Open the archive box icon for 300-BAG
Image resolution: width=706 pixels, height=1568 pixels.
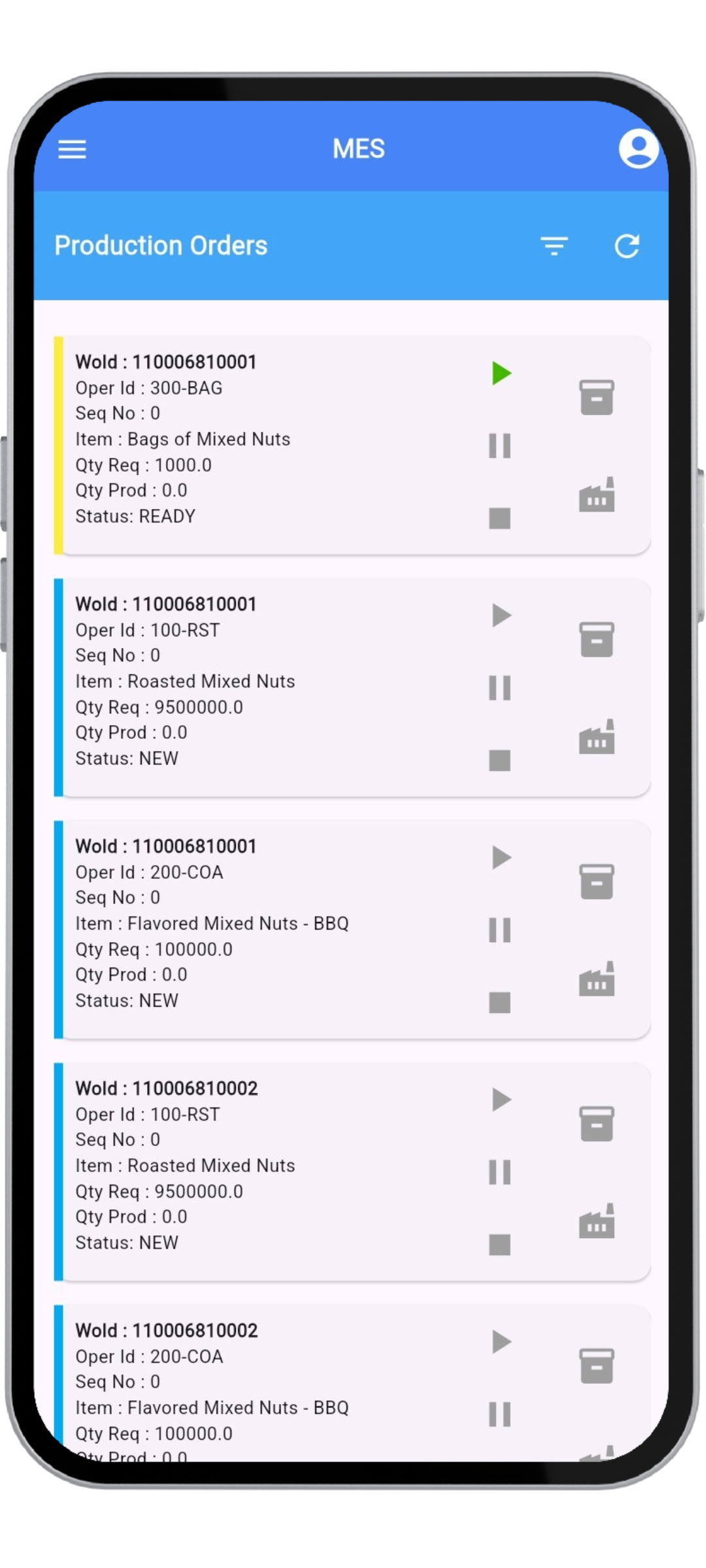point(597,398)
